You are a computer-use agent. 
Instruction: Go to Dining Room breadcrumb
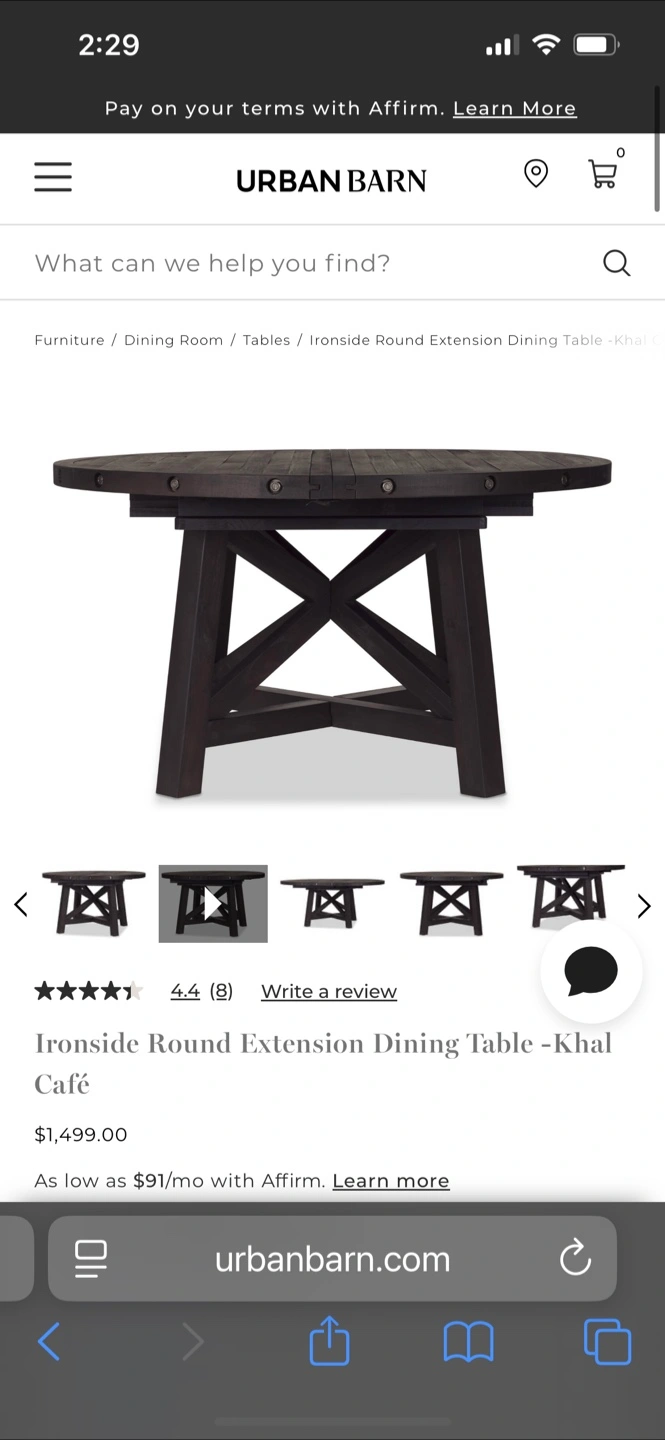click(x=173, y=340)
